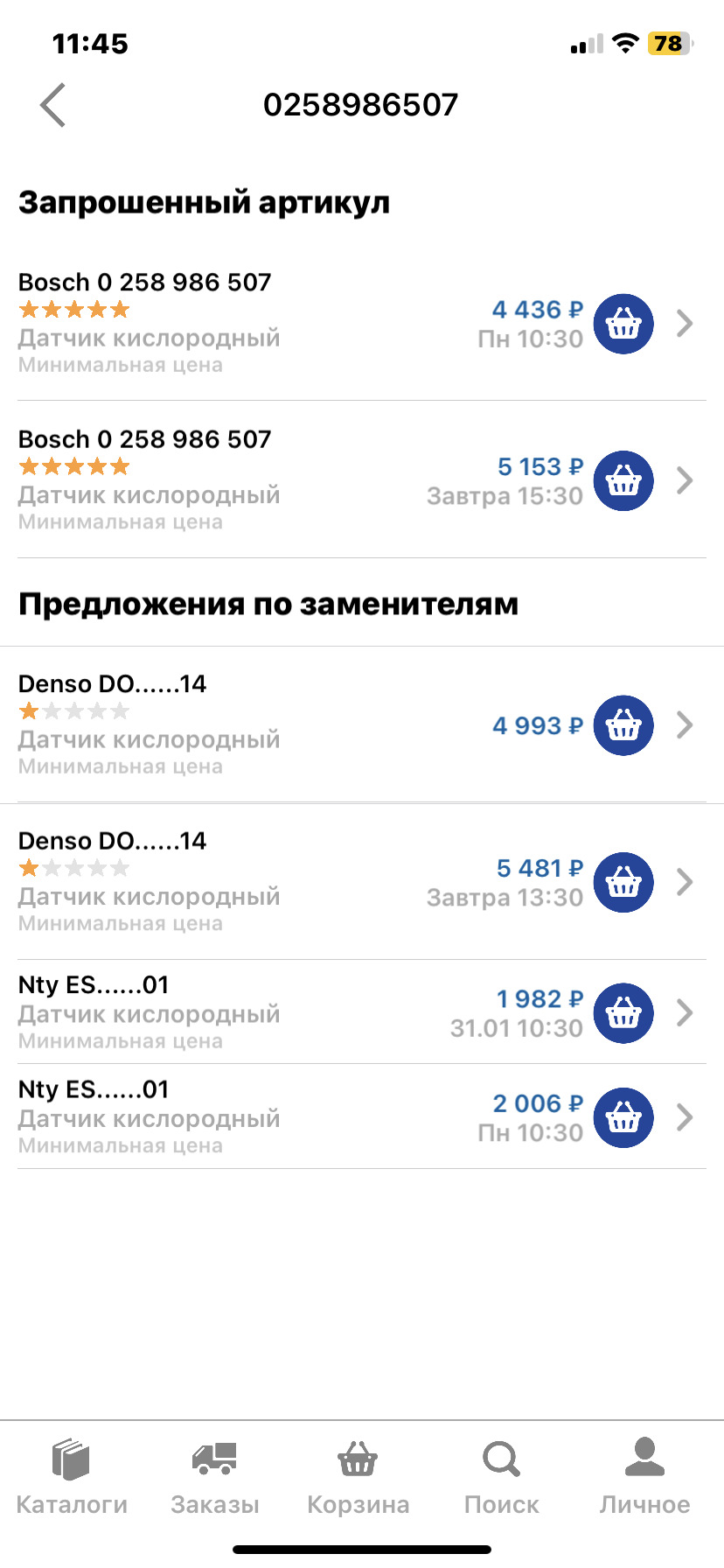The image size is (724, 1568).
Task: View details of the Denso offer for 4 993 ₽
Action: pyautogui.click(x=686, y=724)
